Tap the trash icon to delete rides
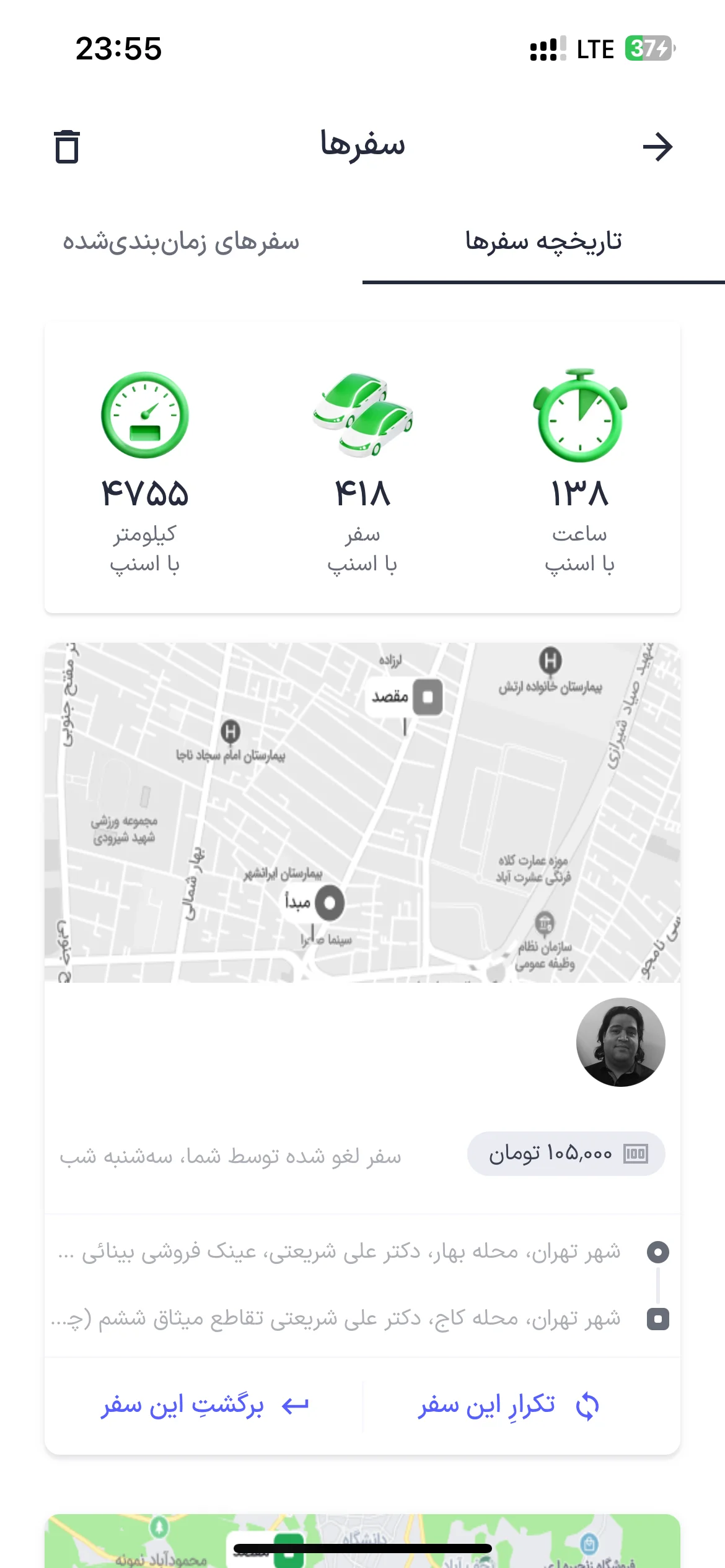 pos(67,147)
